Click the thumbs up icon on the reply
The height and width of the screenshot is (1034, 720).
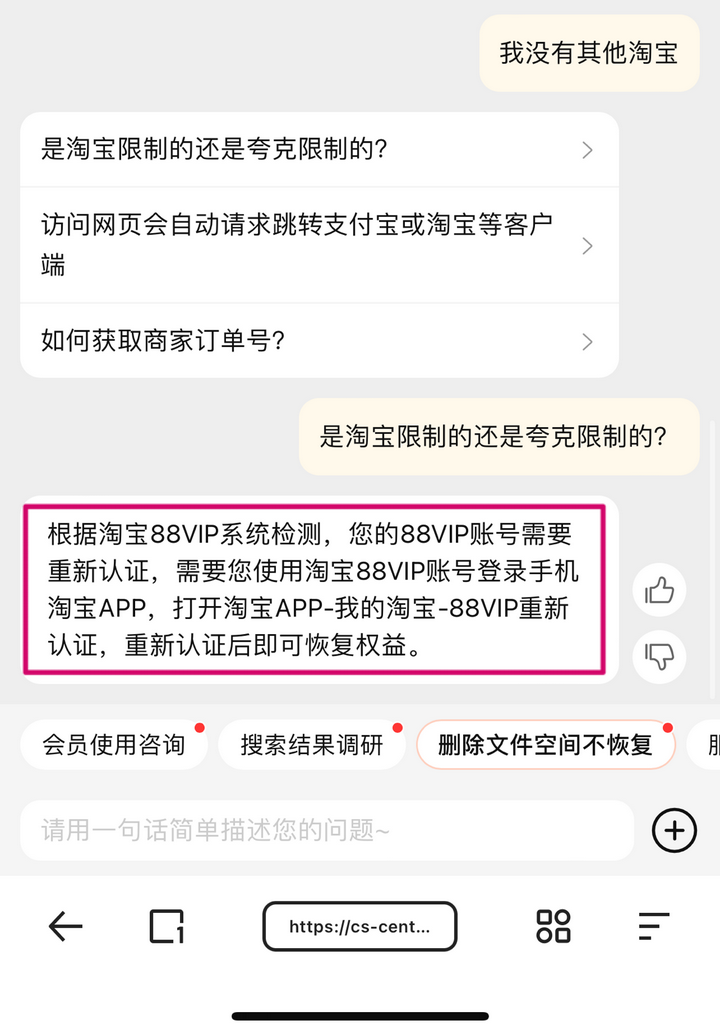click(659, 591)
